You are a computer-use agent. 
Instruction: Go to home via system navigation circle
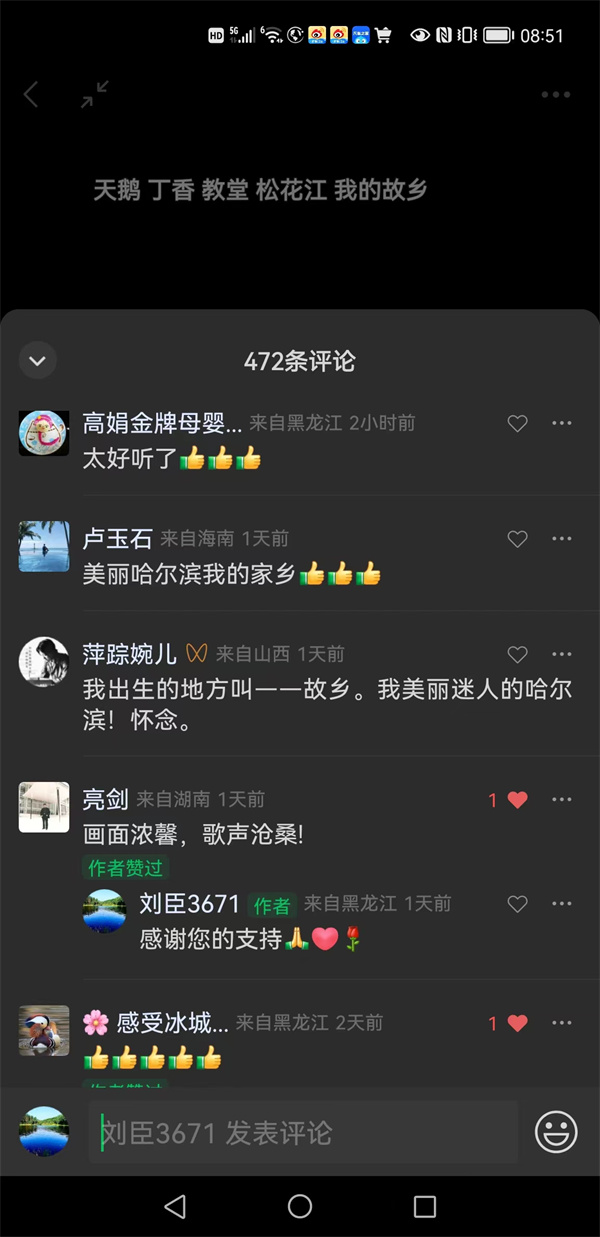pyautogui.click(x=300, y=1206)
